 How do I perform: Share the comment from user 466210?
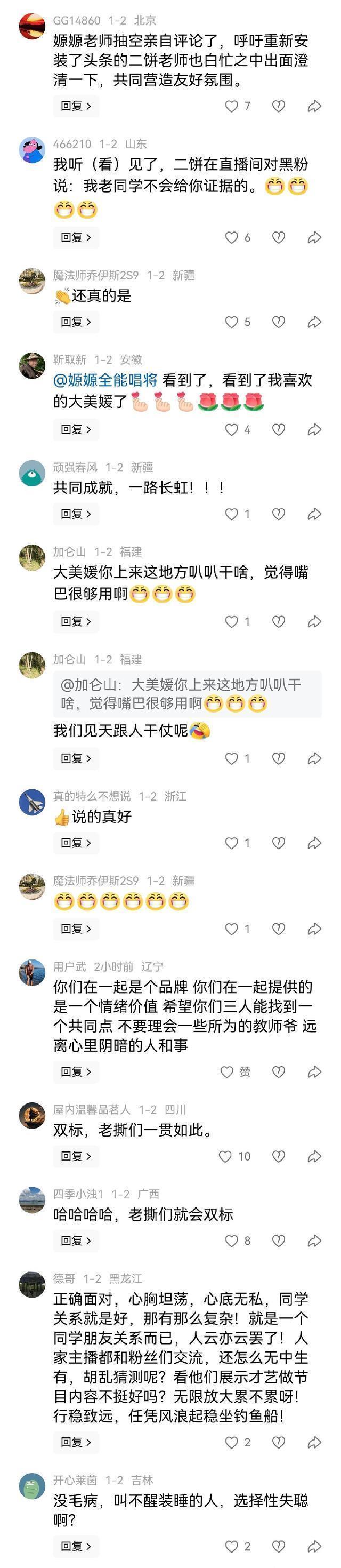tap(314, 237)
